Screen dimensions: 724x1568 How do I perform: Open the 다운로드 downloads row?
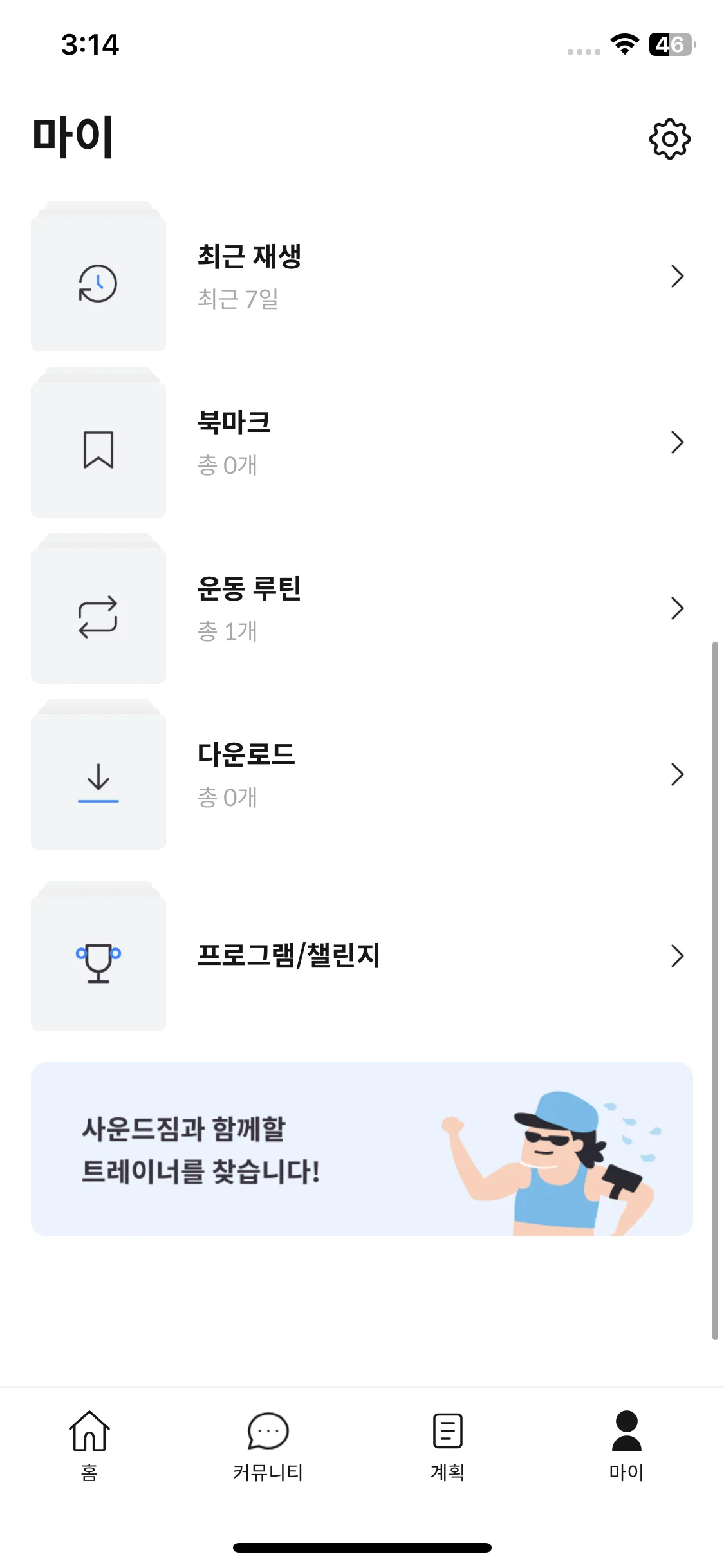(360, 775)
